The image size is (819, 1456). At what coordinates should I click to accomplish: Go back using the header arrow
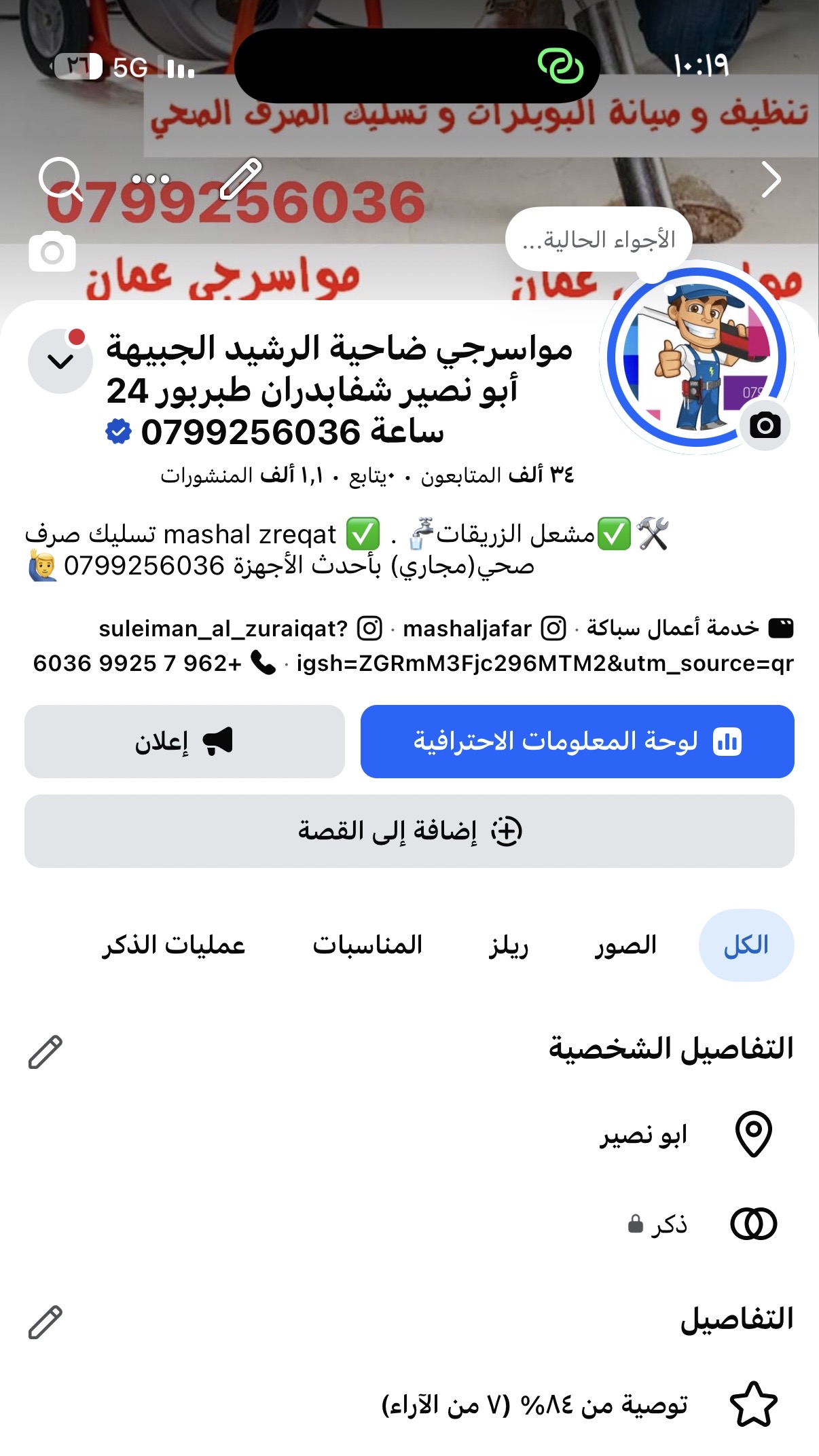point(771,180)
